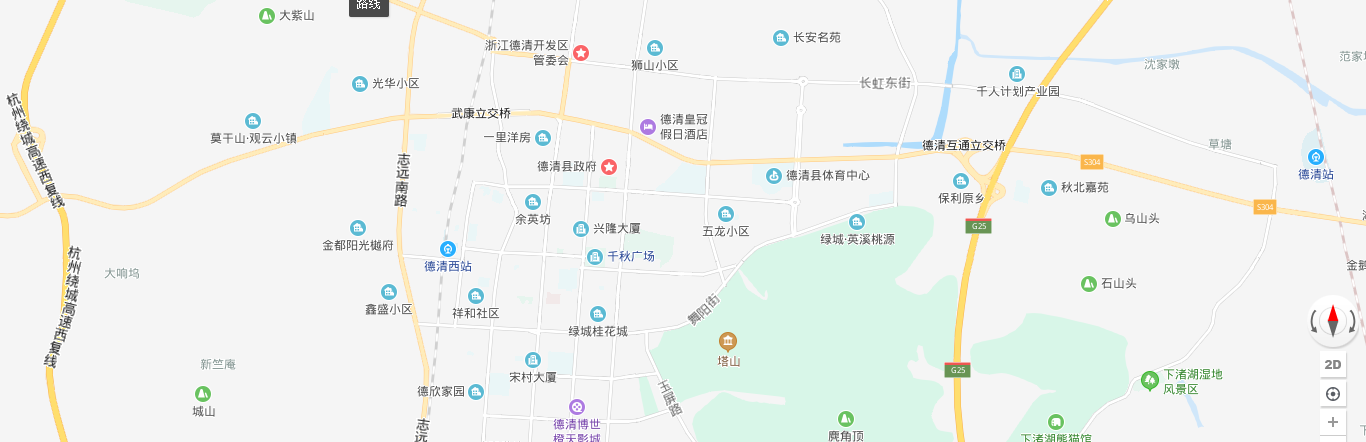1366x442 pixels.
Task: Tap the 路线 route button
Action: (x=368, y=6)
